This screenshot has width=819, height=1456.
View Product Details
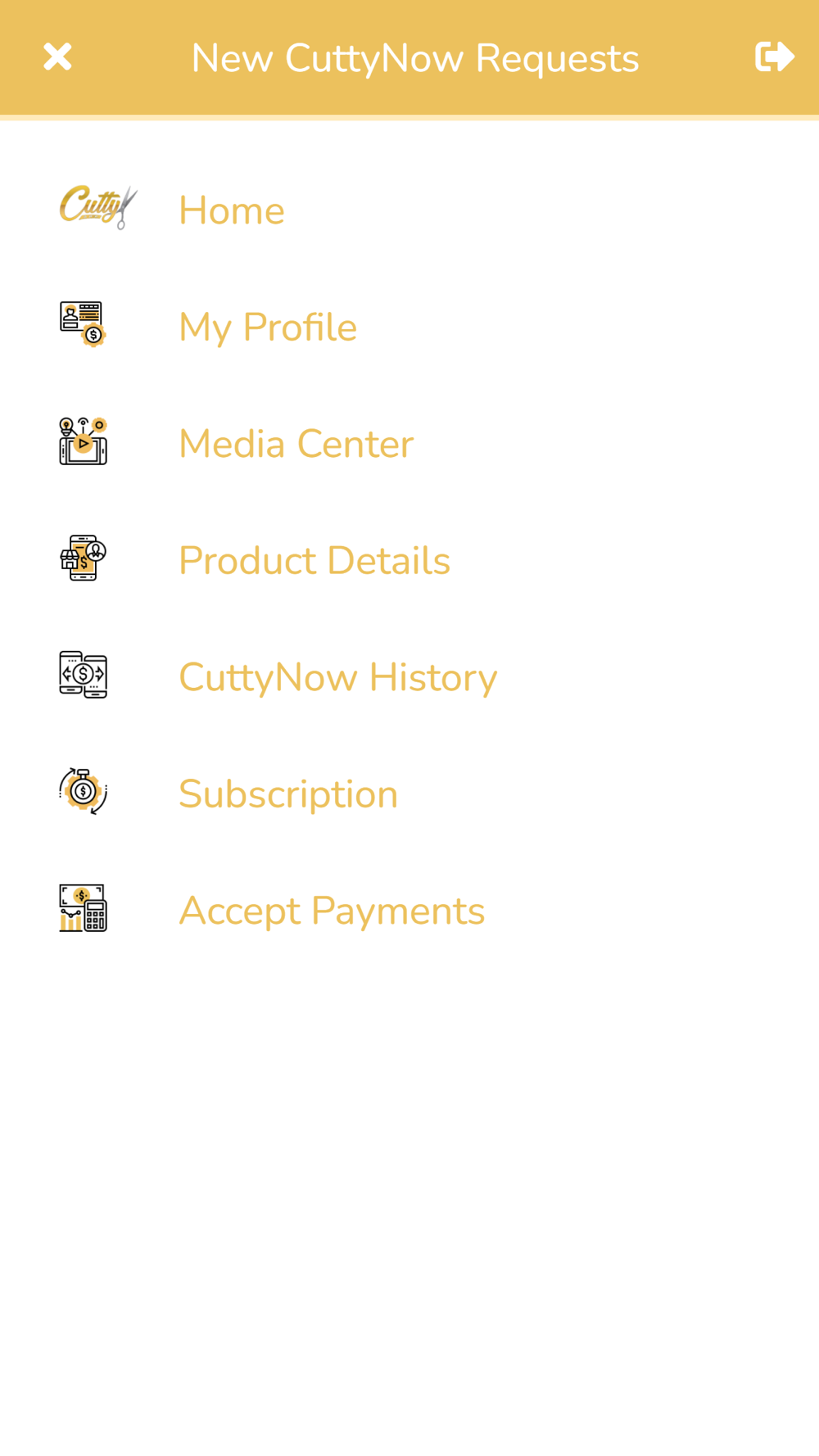pyautogui.click(x=314, y=561)
